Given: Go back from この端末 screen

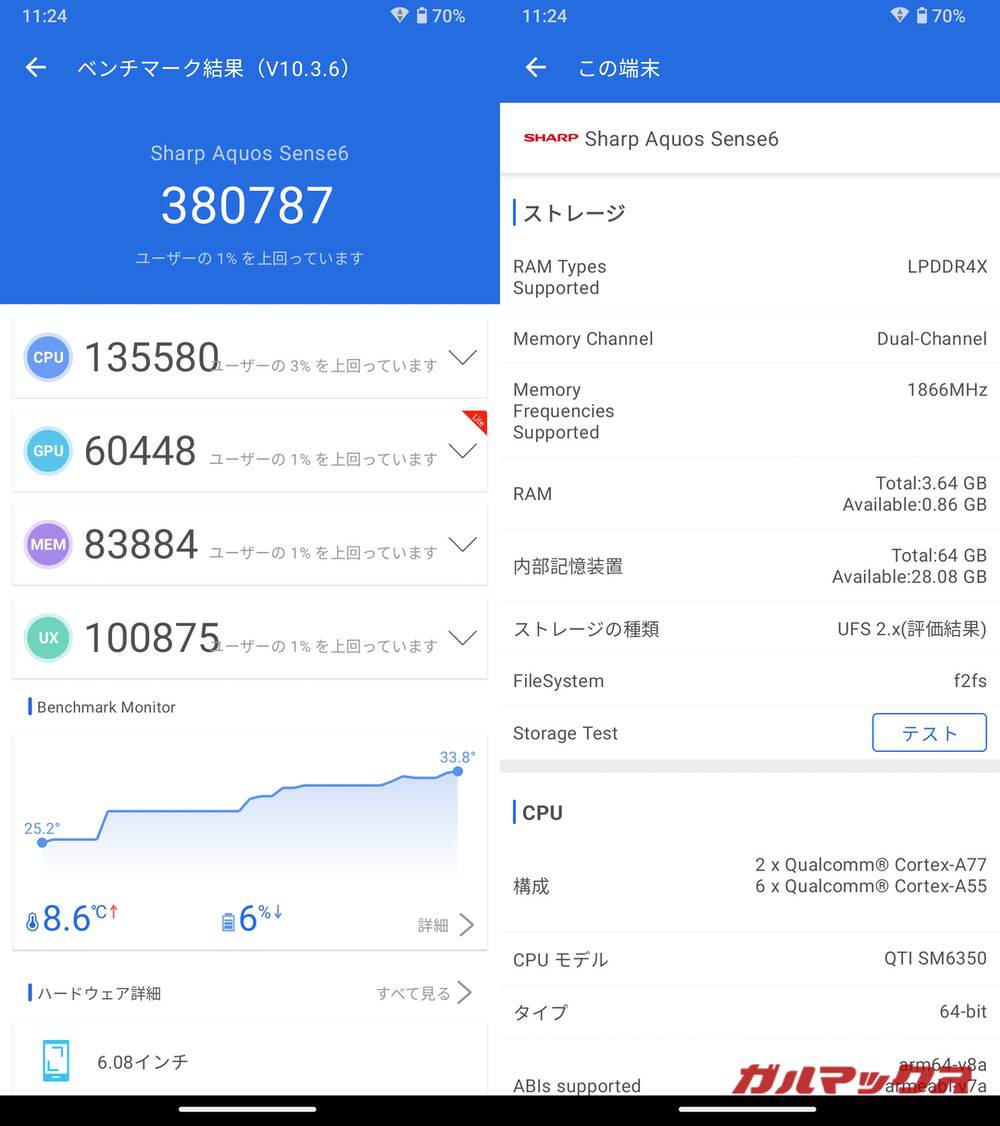Looking at the screenshot, I should point(535,67).
